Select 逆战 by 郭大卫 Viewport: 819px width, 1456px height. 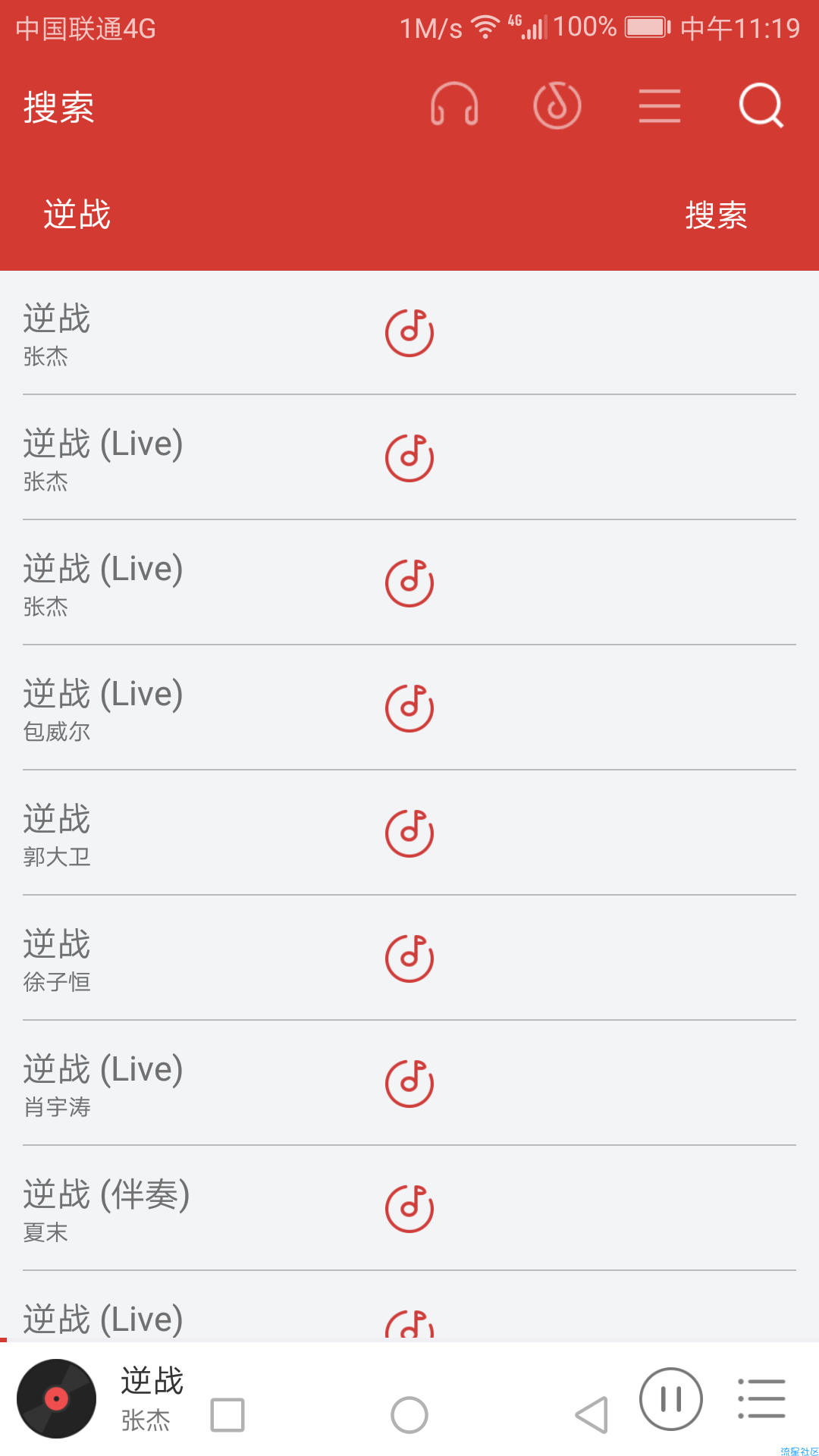409,833
